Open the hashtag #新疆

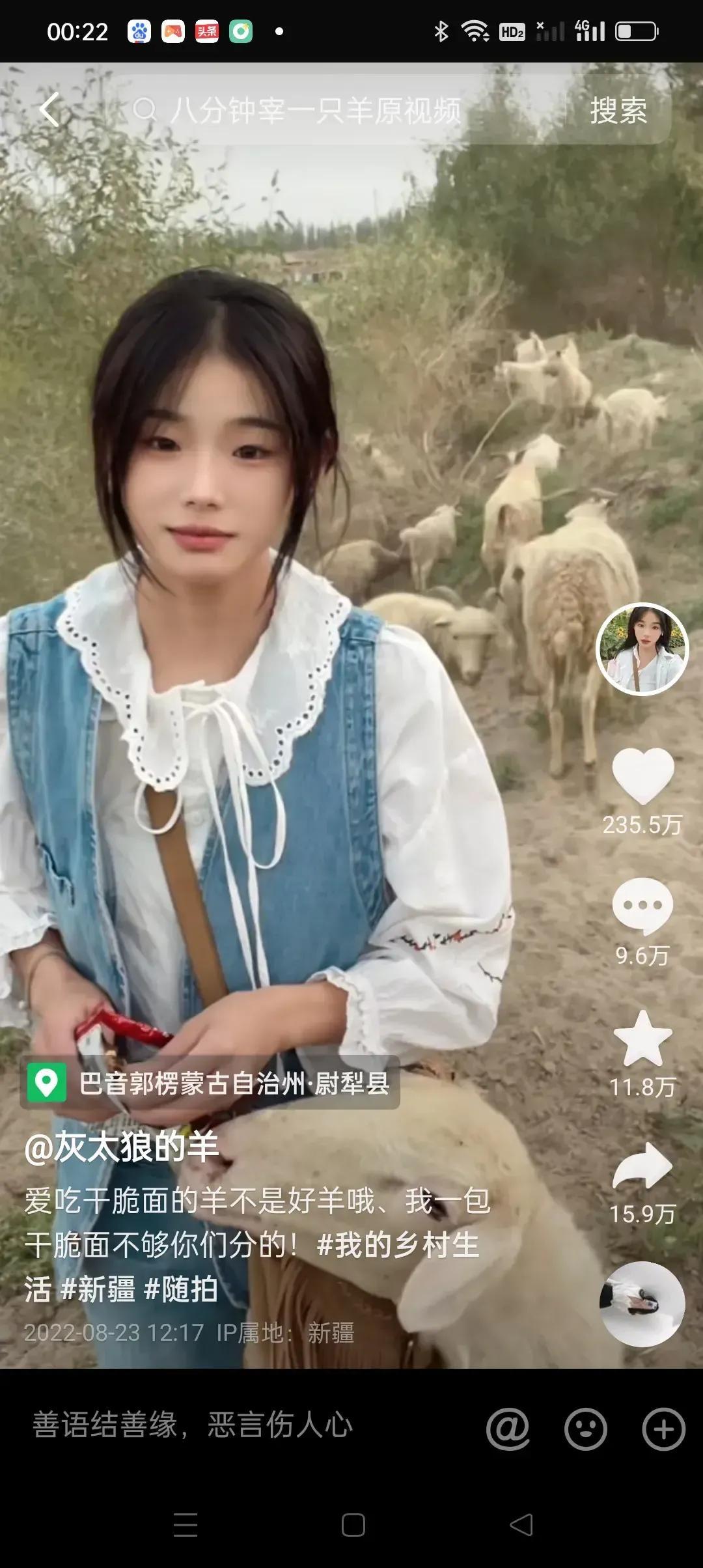pos(98,1289)
